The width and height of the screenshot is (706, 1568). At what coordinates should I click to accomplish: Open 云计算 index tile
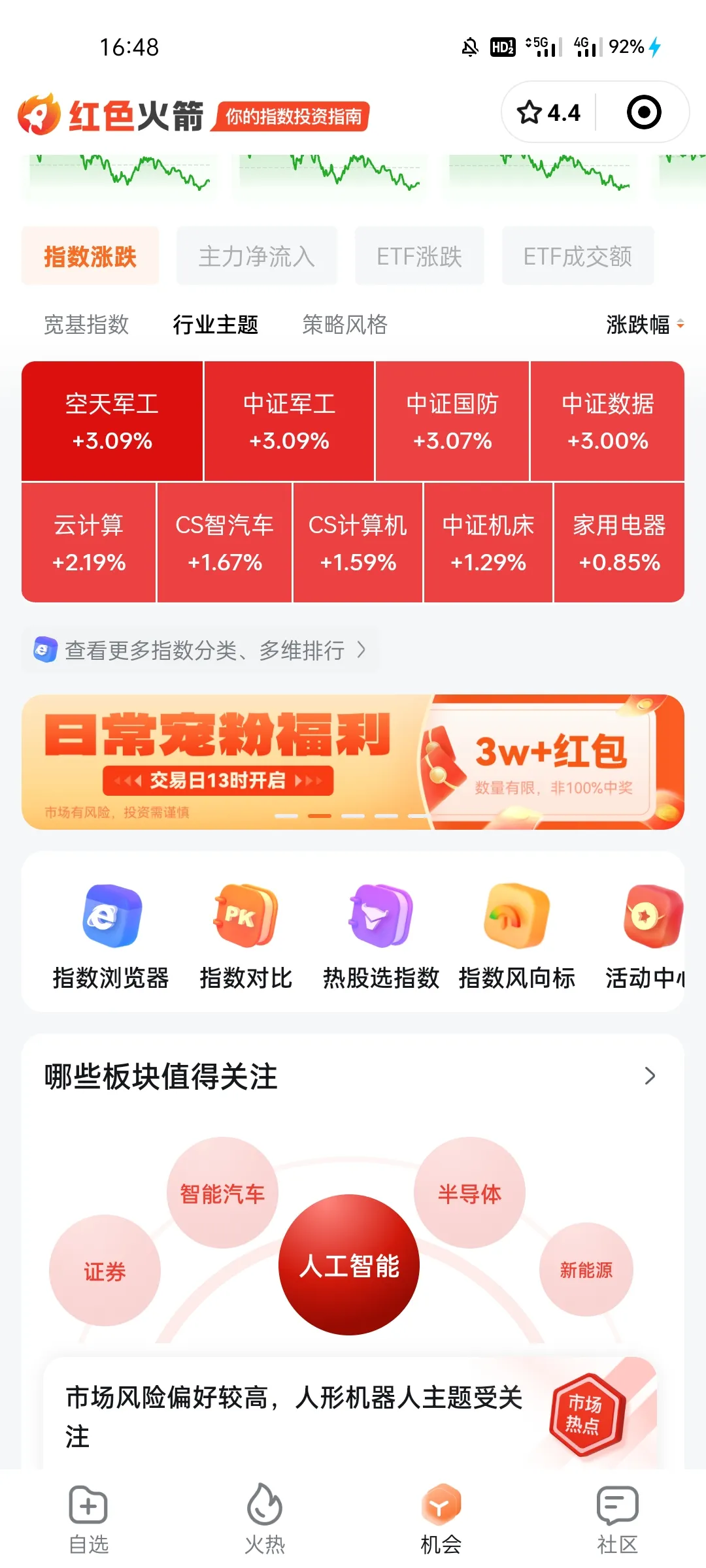pyautogui.click(x=89, y=543)
